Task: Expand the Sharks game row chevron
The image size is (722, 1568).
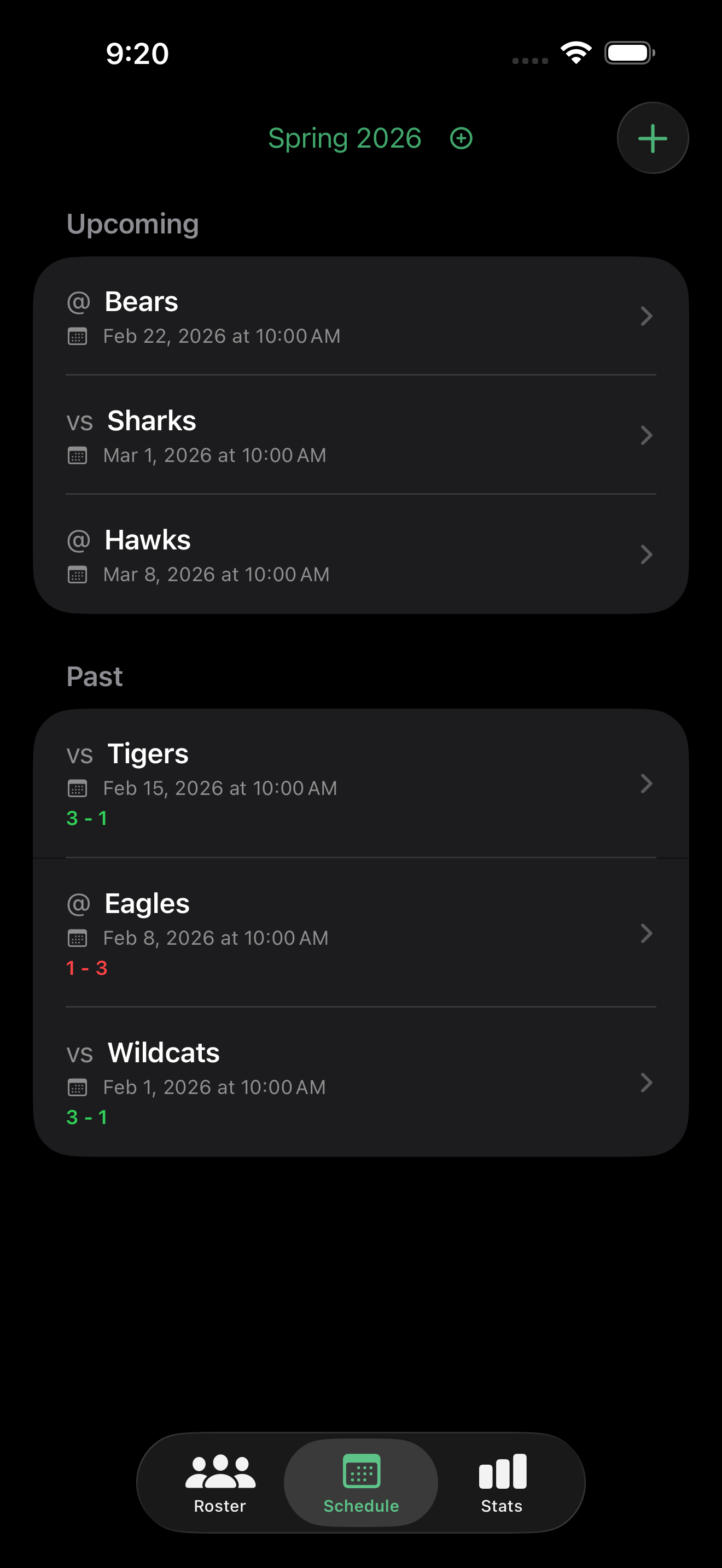Action: tap(647, 436)
